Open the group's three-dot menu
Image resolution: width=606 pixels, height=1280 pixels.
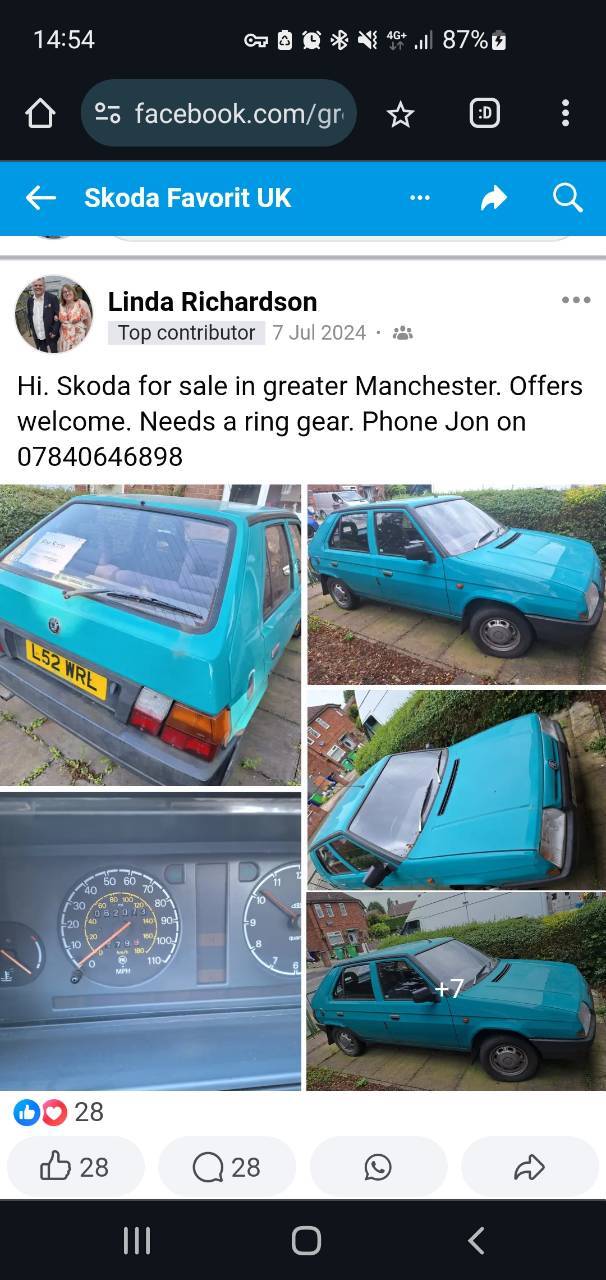[x=420, y=198]
